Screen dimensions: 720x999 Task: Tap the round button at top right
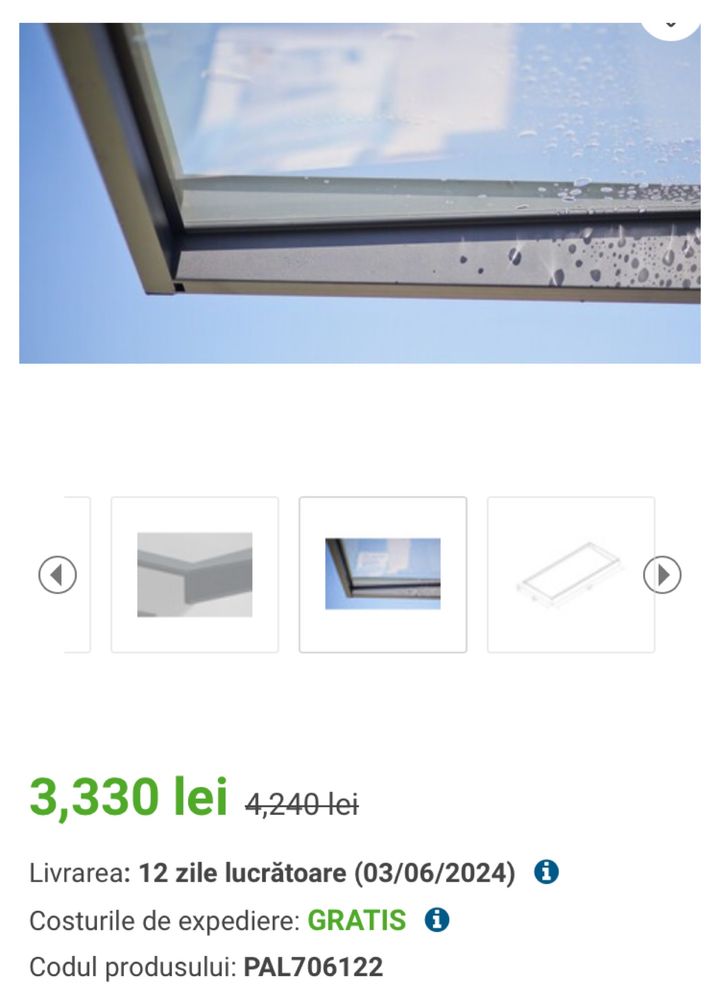tap(671, 16)
